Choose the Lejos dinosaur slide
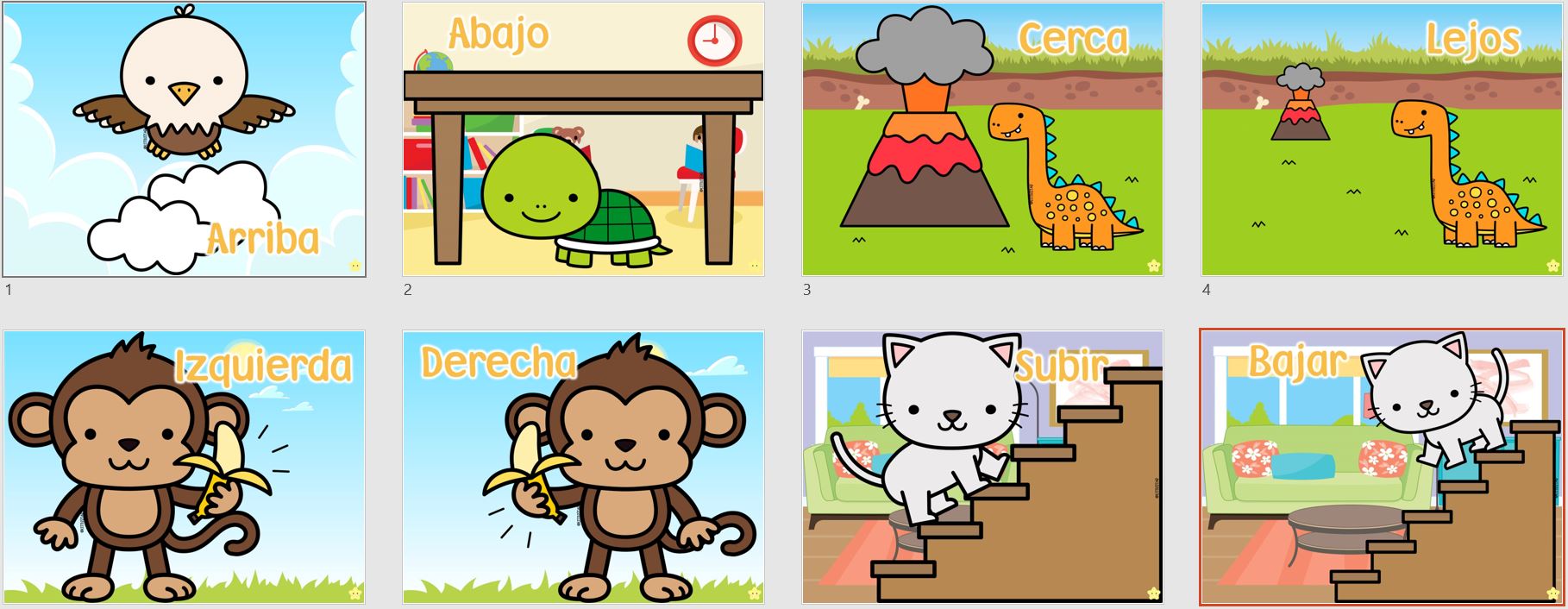 coord(1382,139)
